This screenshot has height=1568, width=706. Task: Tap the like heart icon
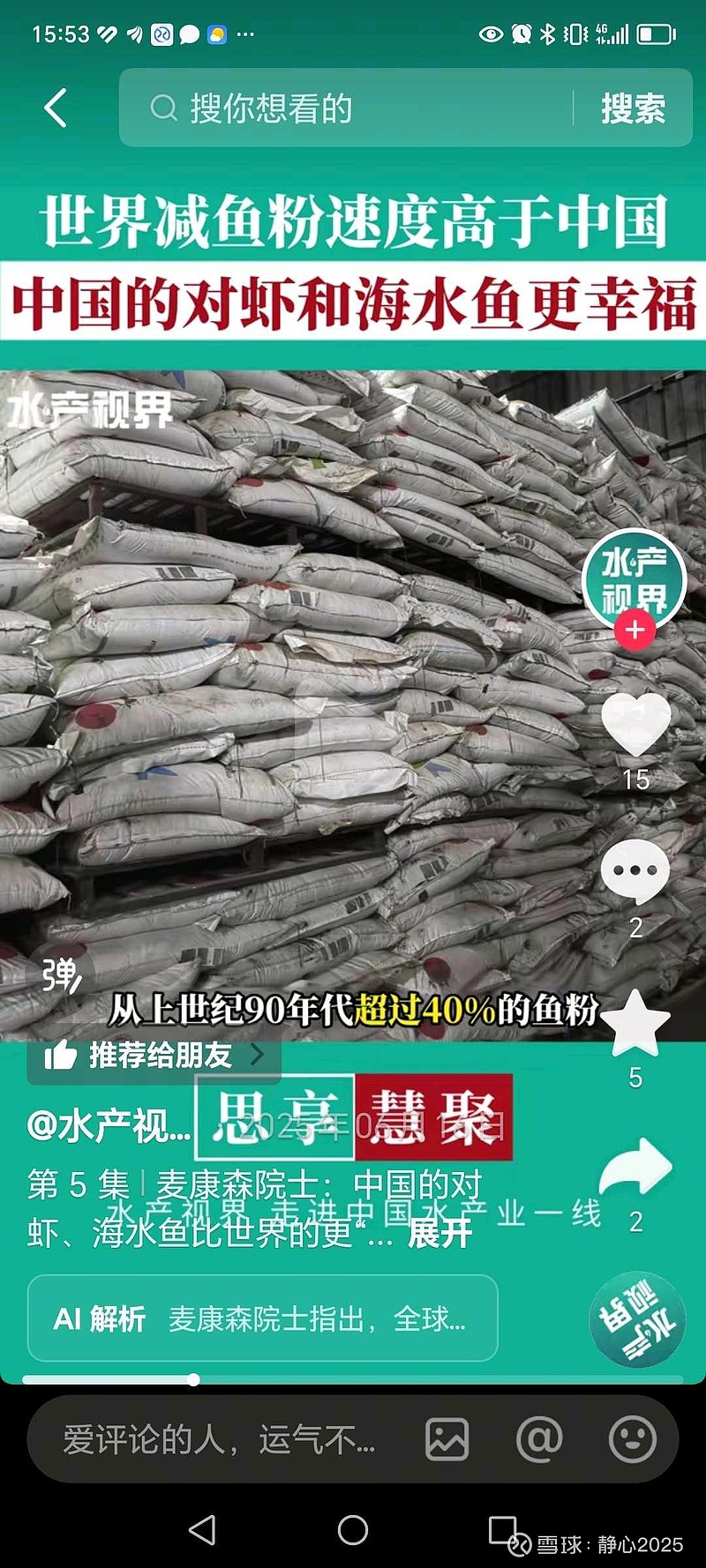click(x=635, y=723)
